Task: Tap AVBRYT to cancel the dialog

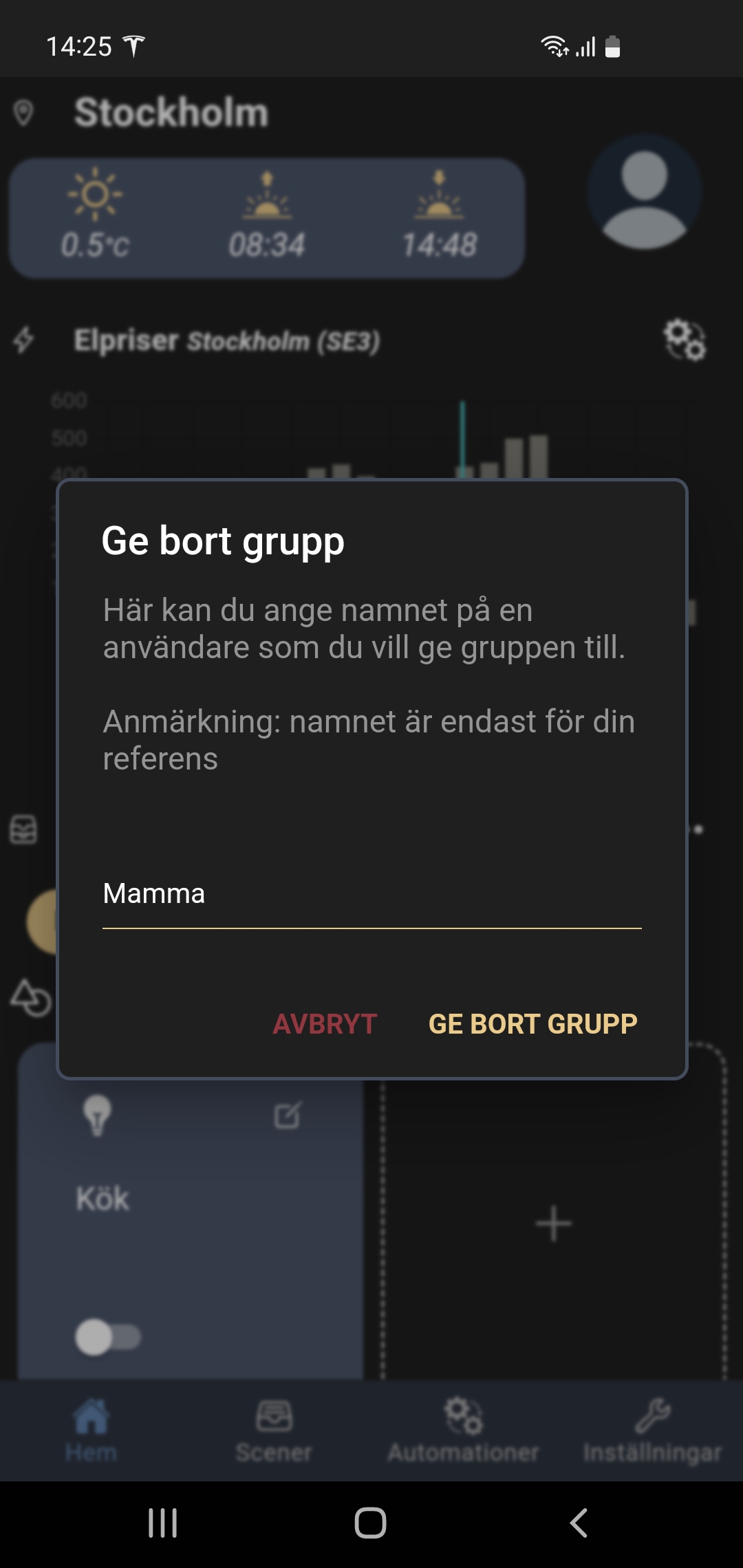Action: tap(325, 1024)
